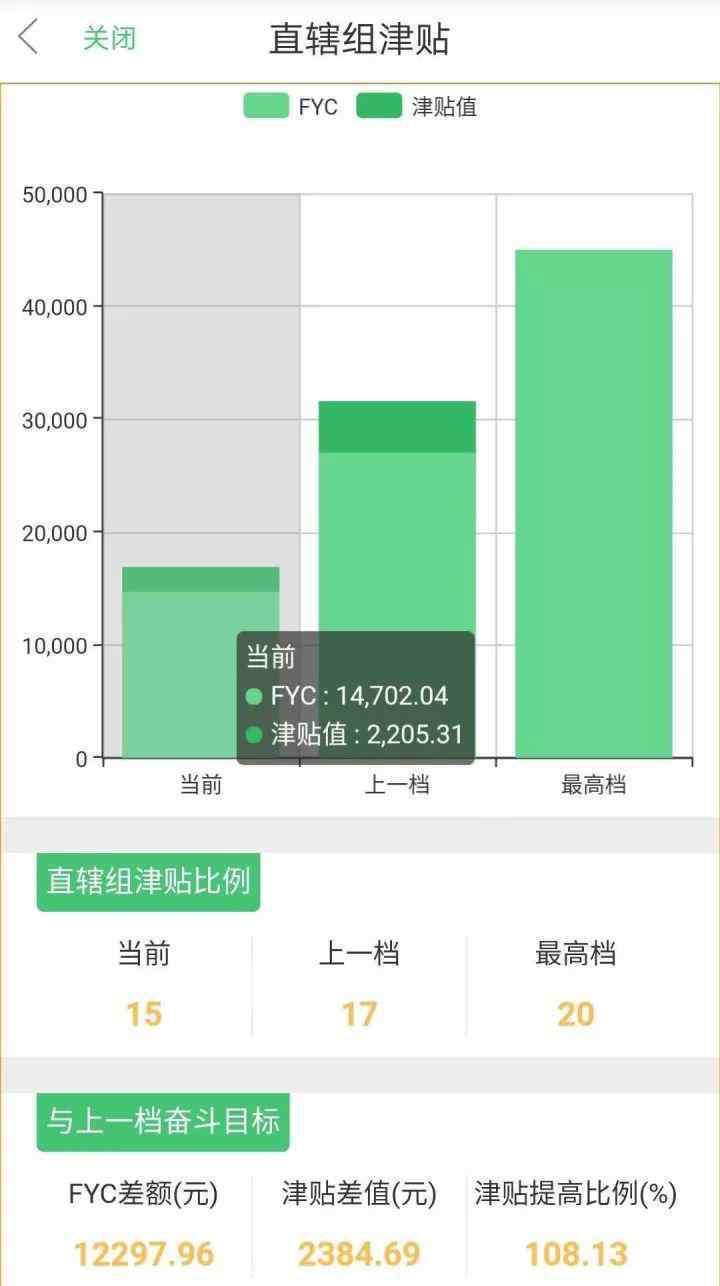The height and width of the screenshot is (1286, 720).
Task: Tap the 当前 bar in the chart
Action: [200, 662]
